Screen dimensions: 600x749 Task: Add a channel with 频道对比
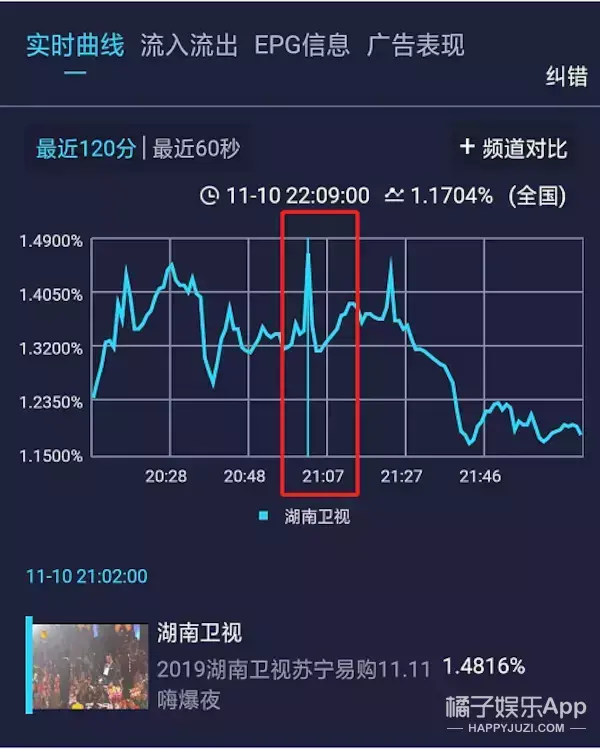point(513,149)
